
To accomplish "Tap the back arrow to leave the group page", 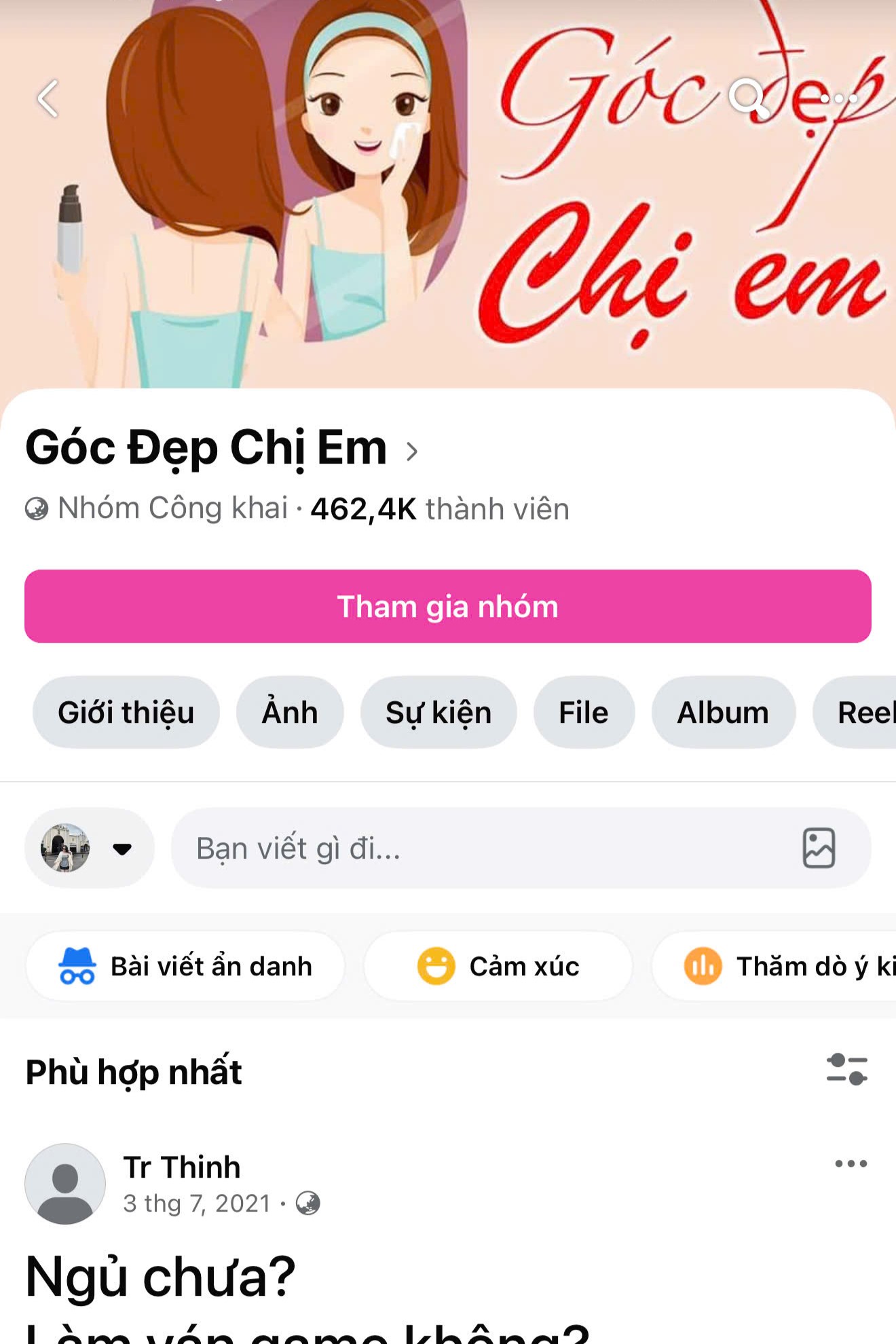I will click(x=49, y=98).
